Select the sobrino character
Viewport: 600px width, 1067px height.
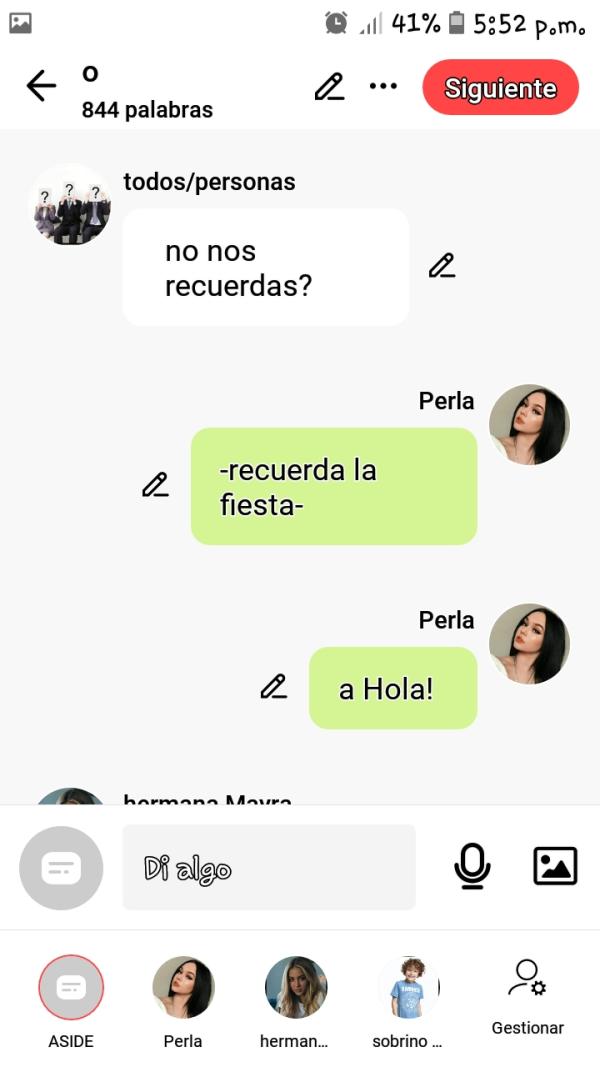click(x=408, y=988)
